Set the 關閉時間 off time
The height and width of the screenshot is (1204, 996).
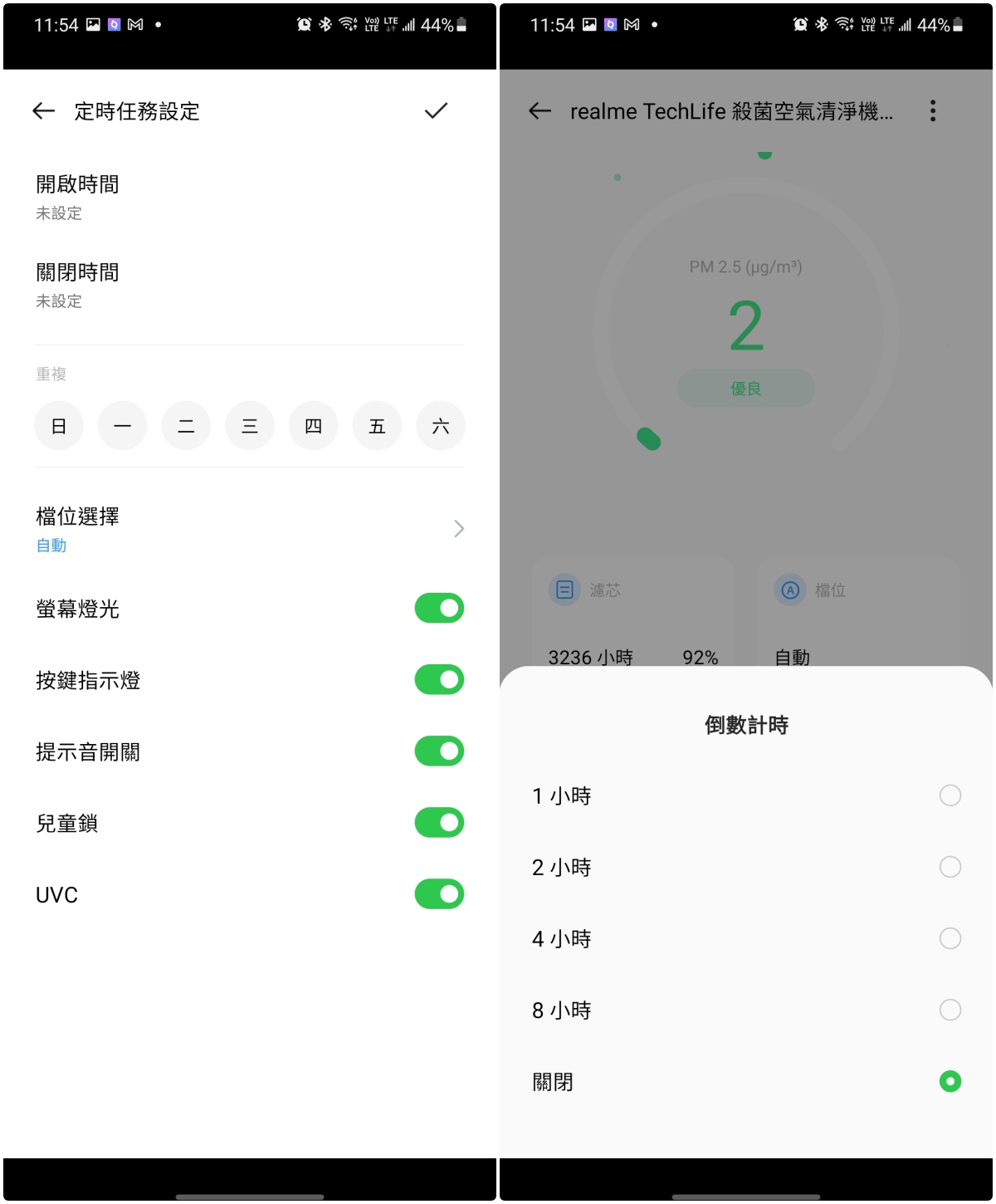249,285
